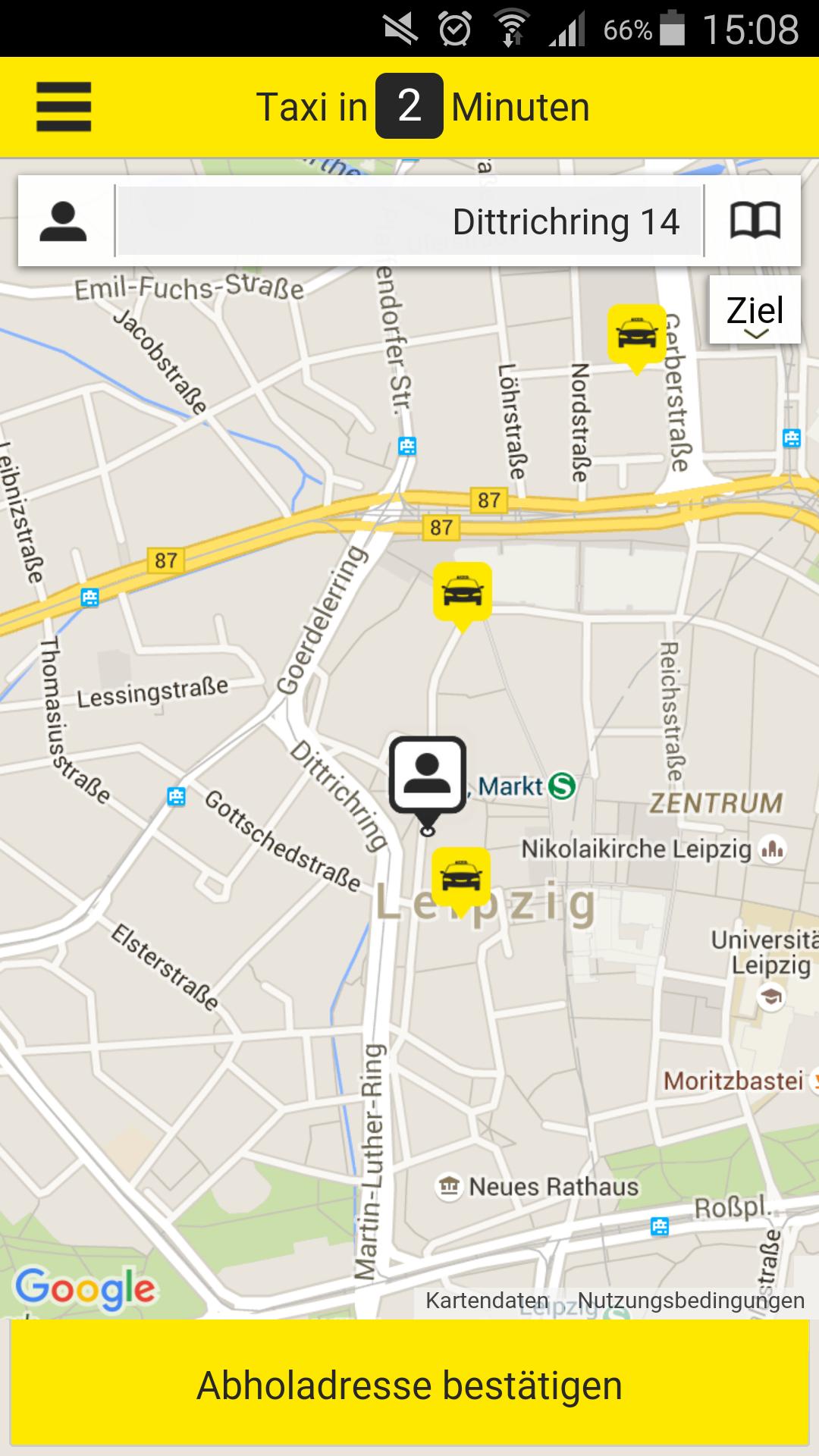Tap the Neues Rathaus map symbol
Screen dimensions: 819x1456
click(x=449, y=1185)
